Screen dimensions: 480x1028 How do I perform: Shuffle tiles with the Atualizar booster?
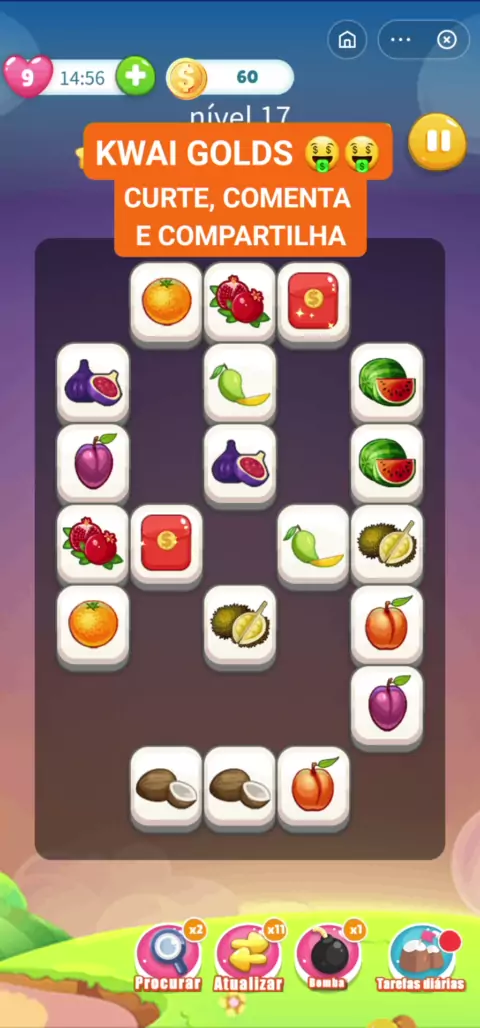tap(249, 957)
